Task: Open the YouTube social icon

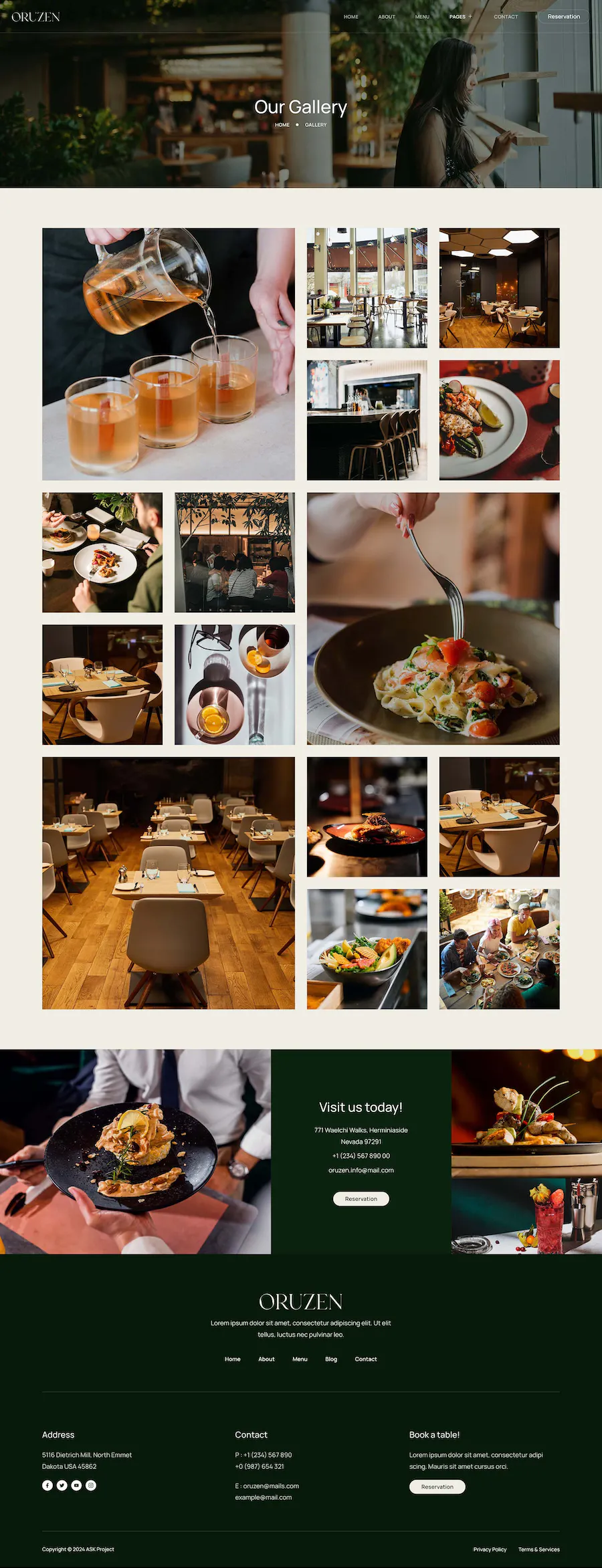Action: (x=77, y=1485)
